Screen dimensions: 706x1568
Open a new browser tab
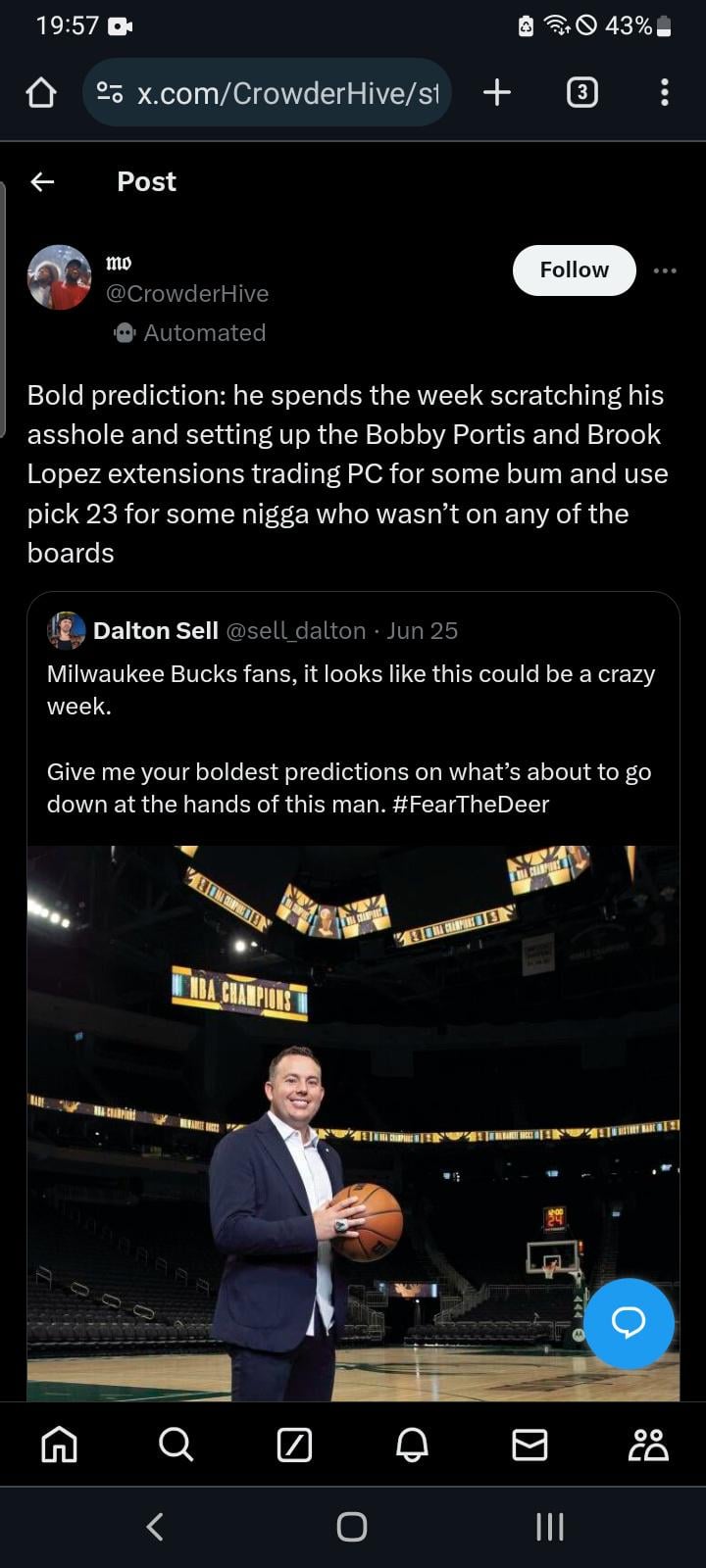(497, 92)
